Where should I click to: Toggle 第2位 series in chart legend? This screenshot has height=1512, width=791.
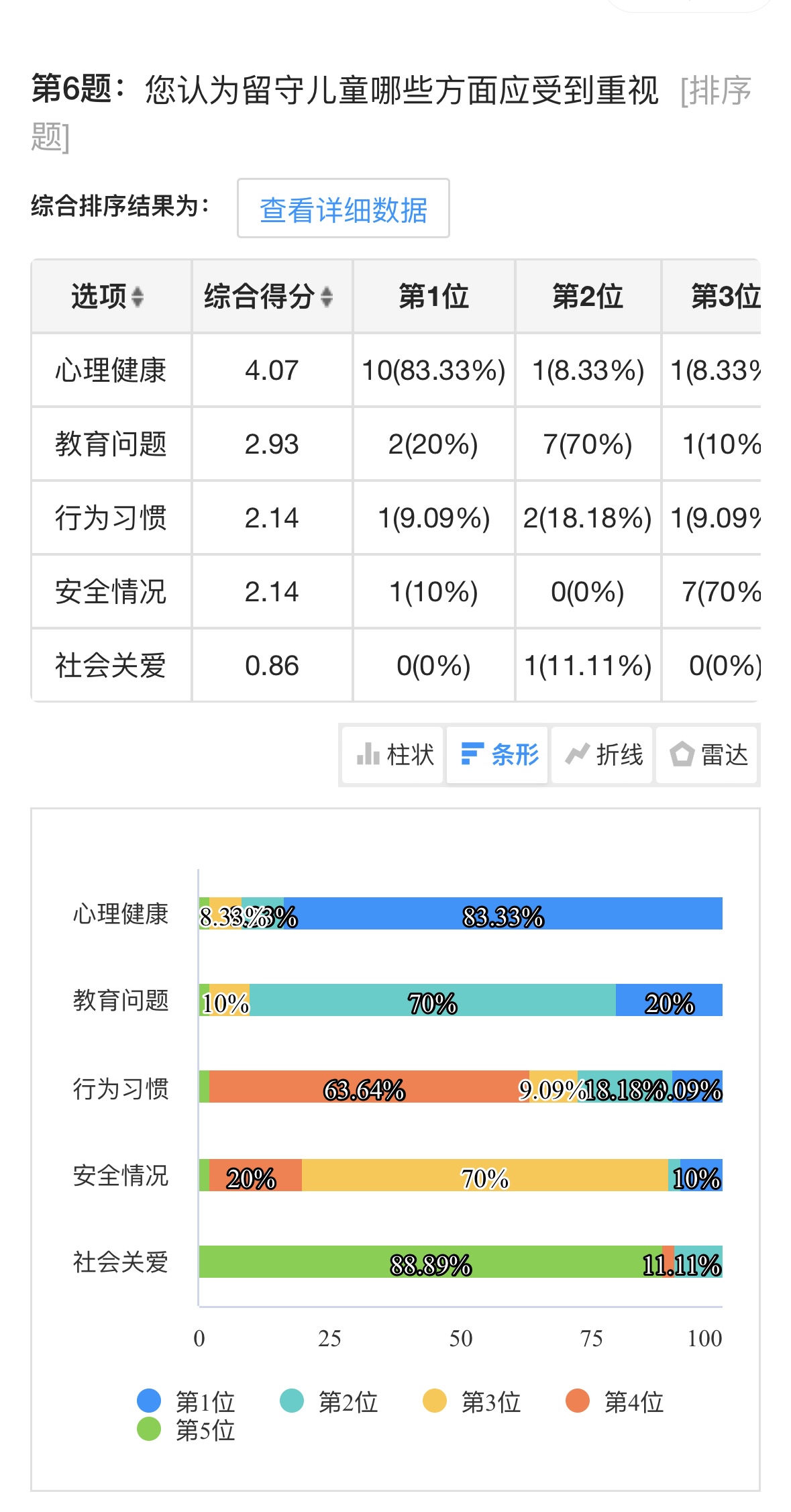[329, 1401]
